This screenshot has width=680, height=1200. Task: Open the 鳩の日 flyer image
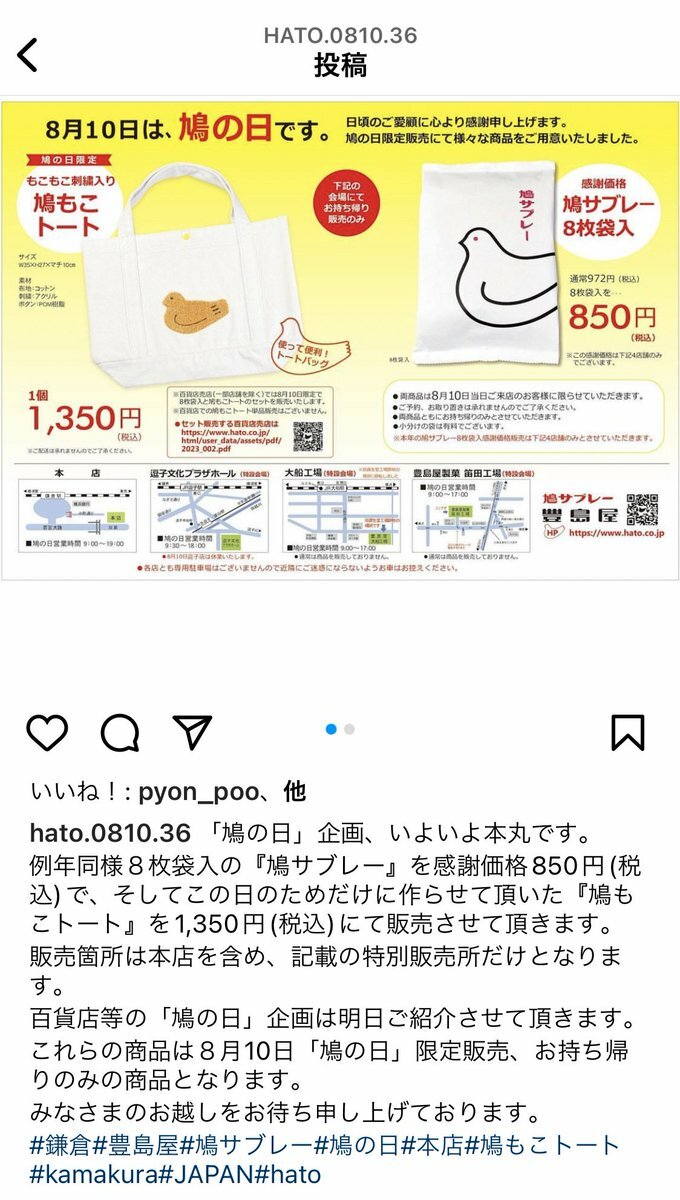[x=340, y=340]
